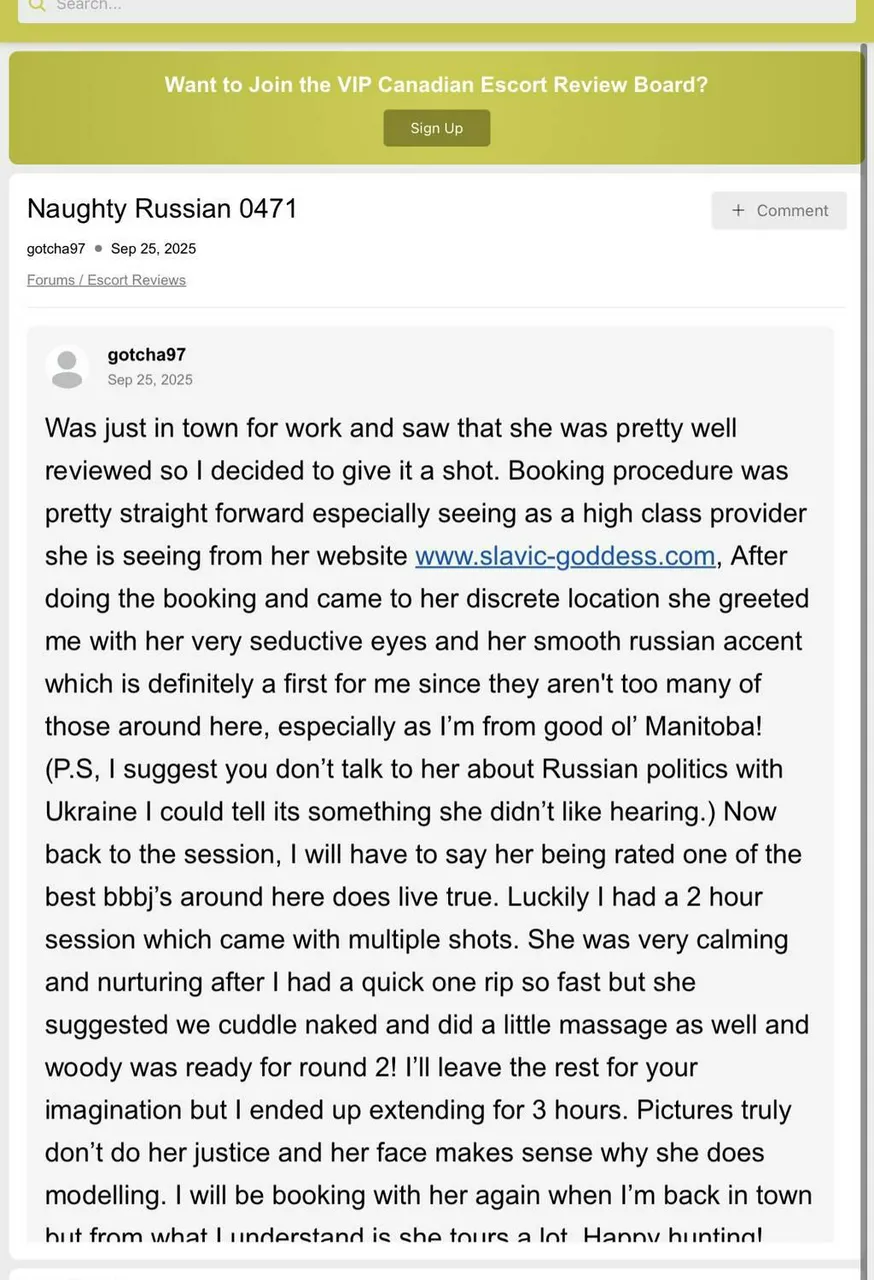Screen dimensions: 874x1280
Task: Open the Forums / Escort Reviews breadcrumb
Action: click(x=106, y=280)
